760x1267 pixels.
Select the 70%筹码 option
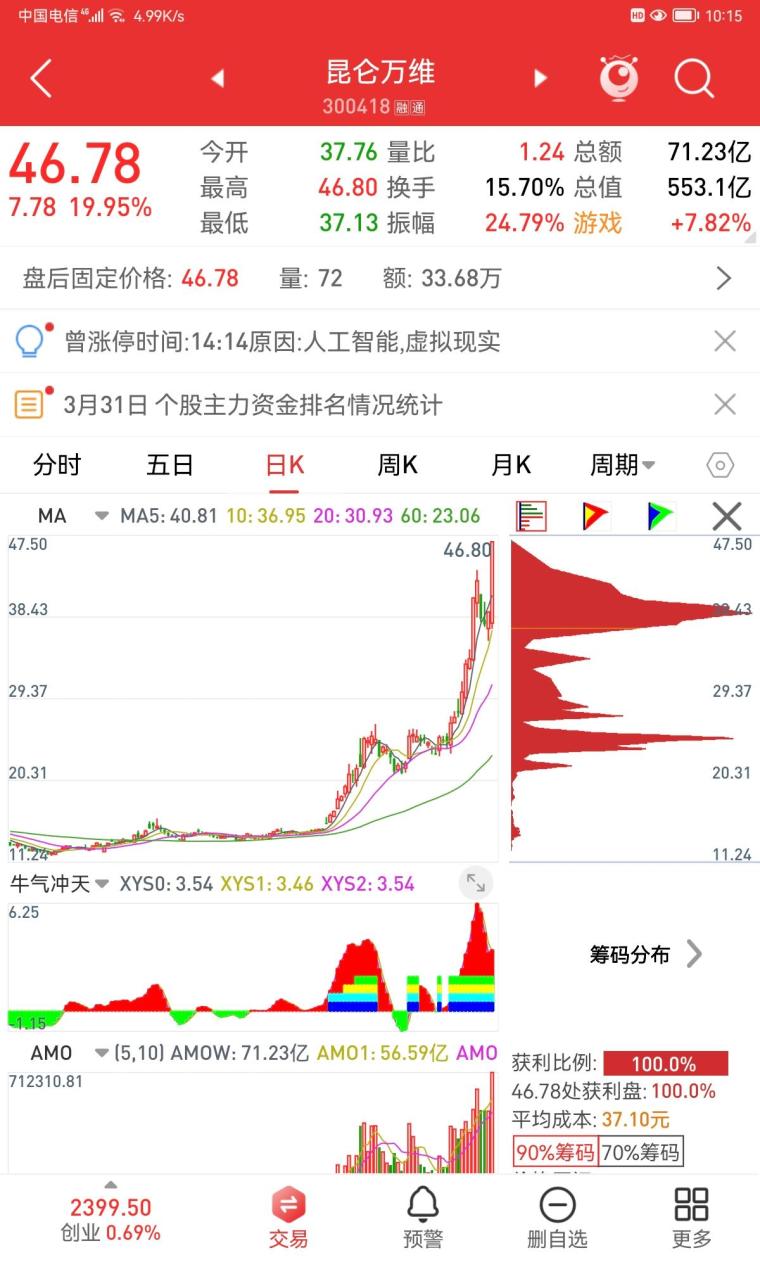pyautogui.click(x=641, y=1152)
